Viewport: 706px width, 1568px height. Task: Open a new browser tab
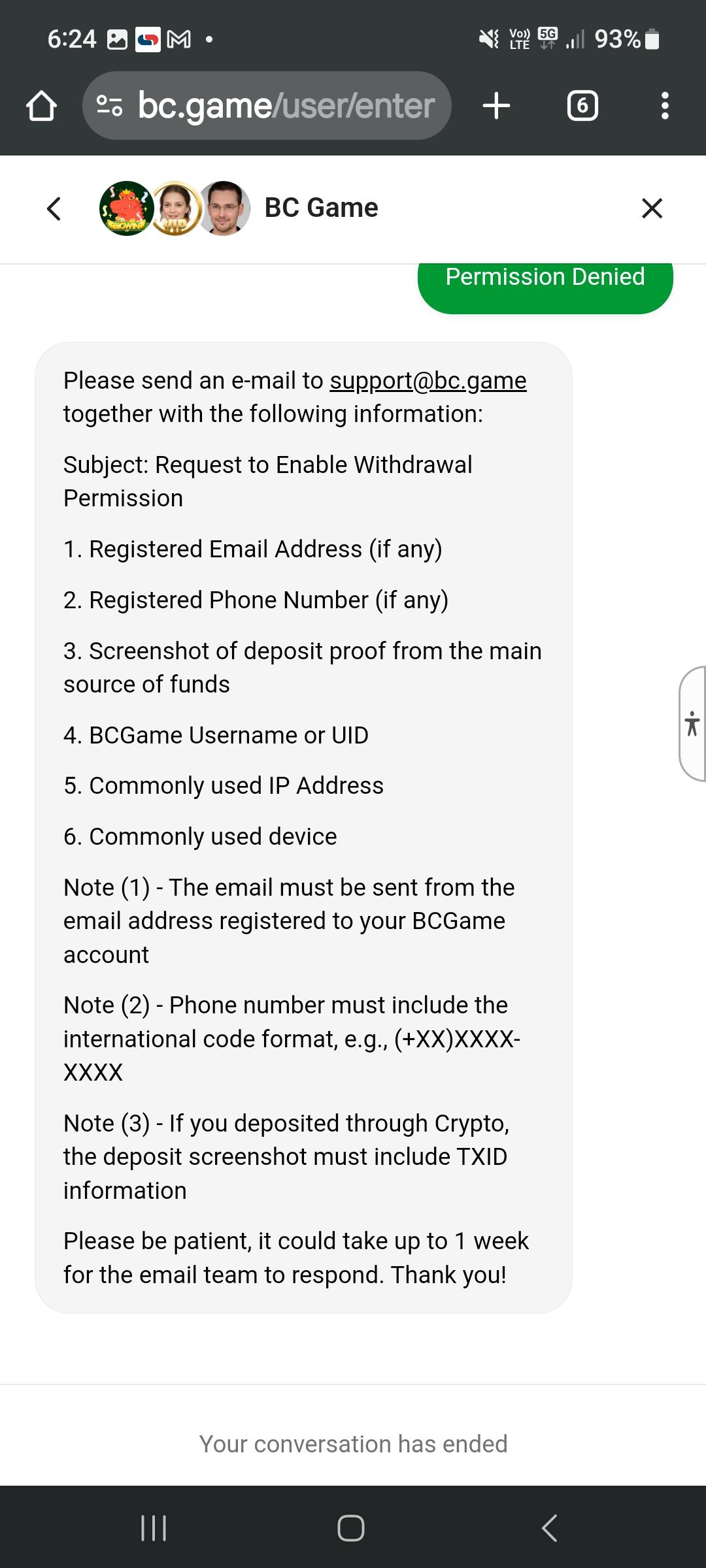[x=496, y=106]
